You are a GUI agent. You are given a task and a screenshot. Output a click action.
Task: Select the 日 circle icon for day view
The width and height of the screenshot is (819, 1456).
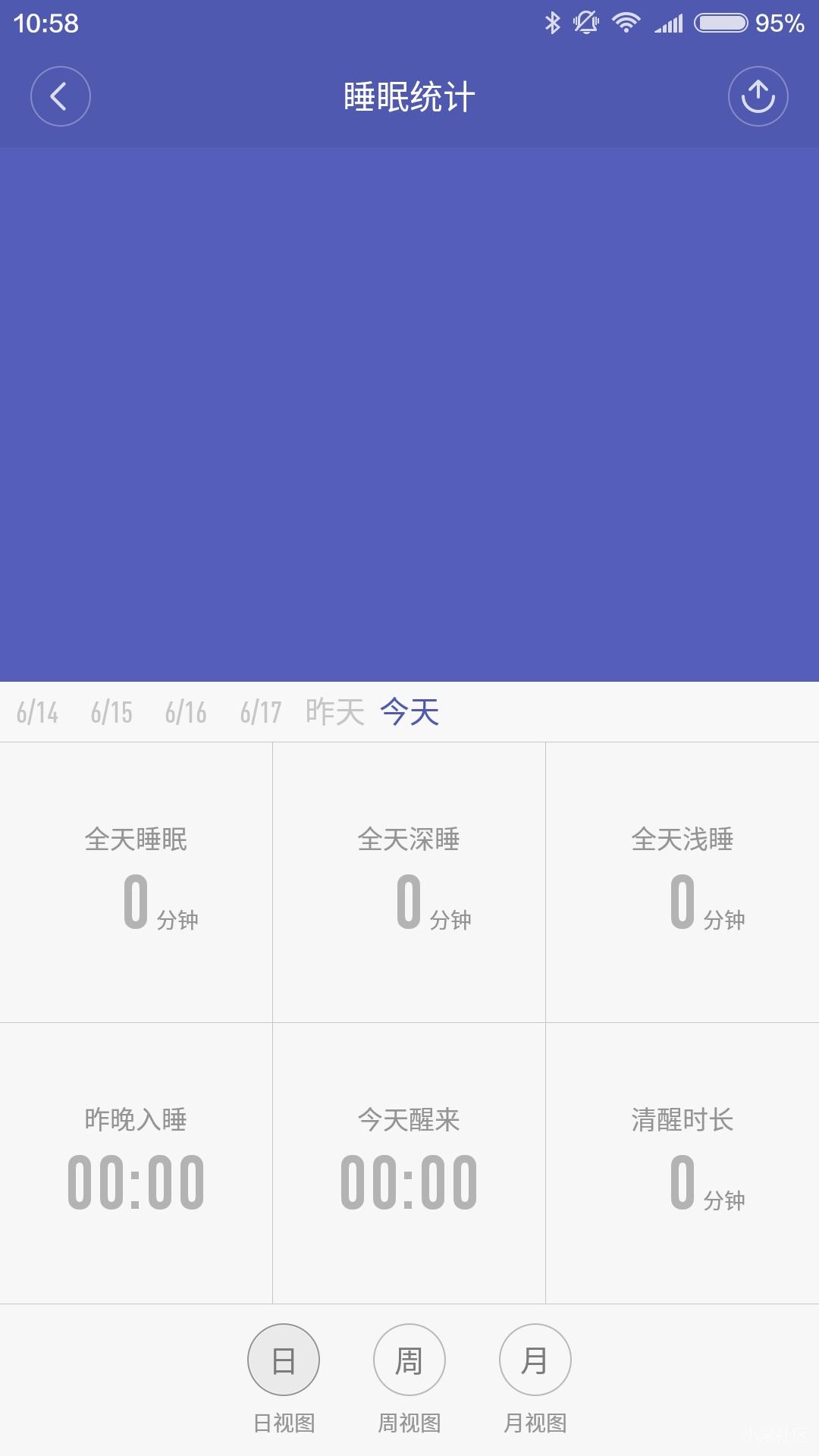[284, 1360]
